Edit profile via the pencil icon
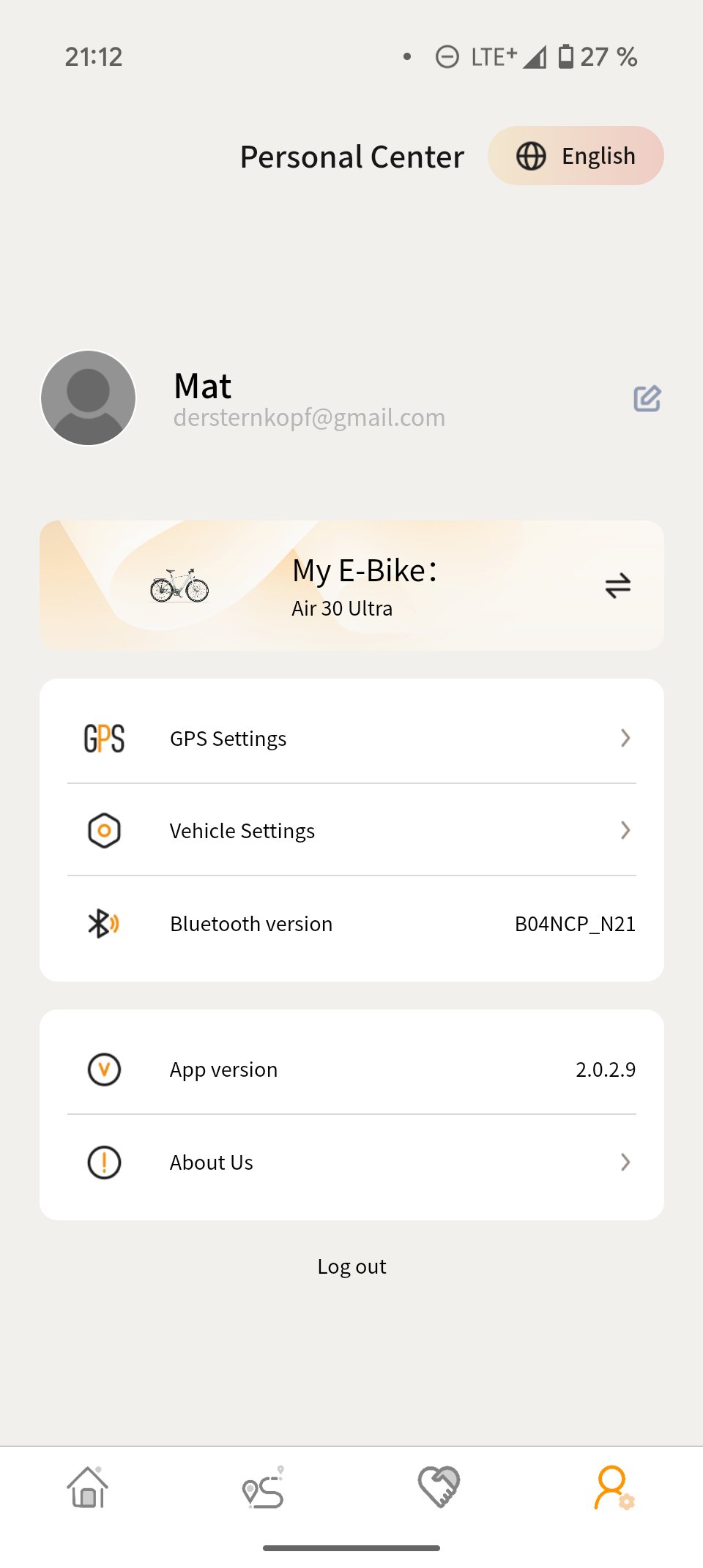Image resolution: width=703 pixels, height=1568 pixels. point(647,399)
